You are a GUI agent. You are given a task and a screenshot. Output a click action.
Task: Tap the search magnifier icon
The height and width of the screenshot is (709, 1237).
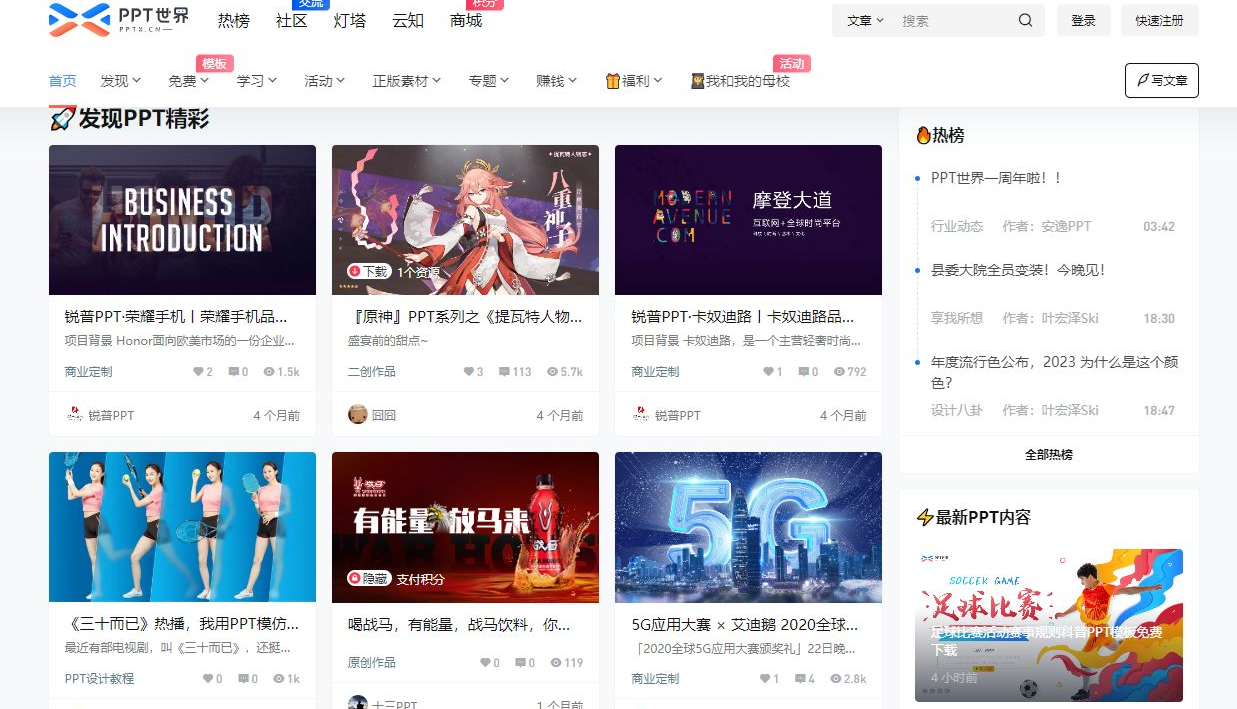point(1025,20)
